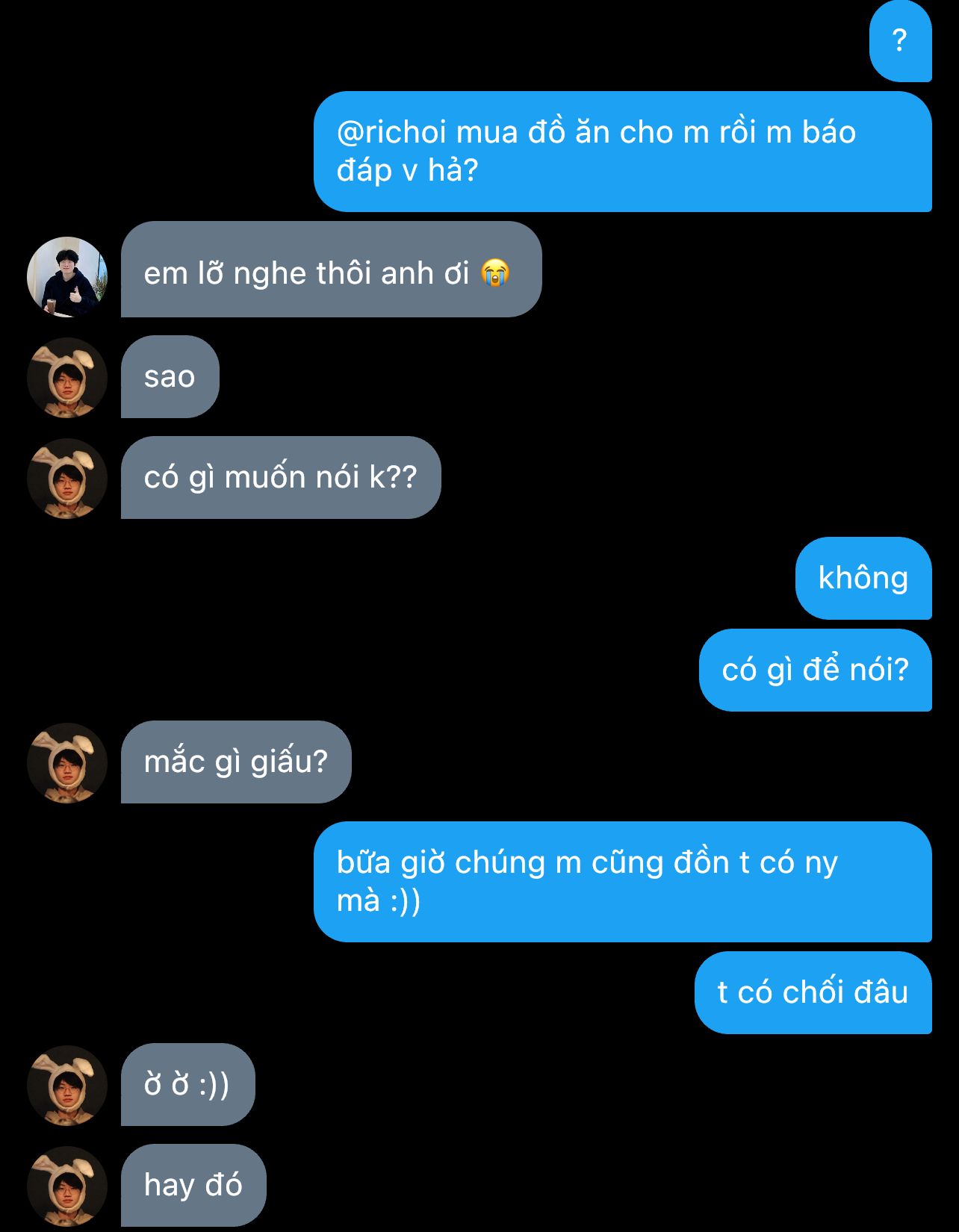Open the avatar next to "có gì muốn nói k??"
Viewport: 959px width, 1232px height.
click(67, 479)
